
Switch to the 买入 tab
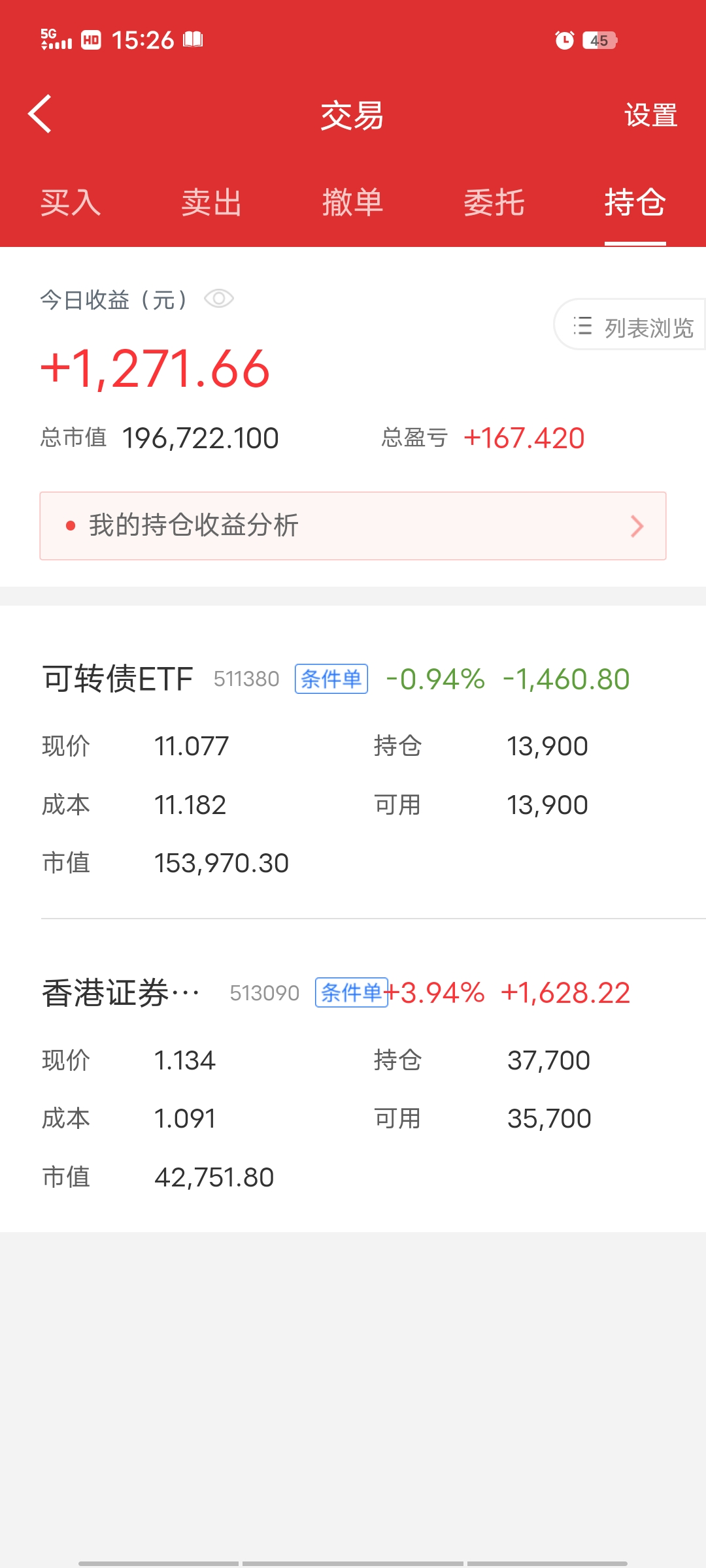pos(71,203)
